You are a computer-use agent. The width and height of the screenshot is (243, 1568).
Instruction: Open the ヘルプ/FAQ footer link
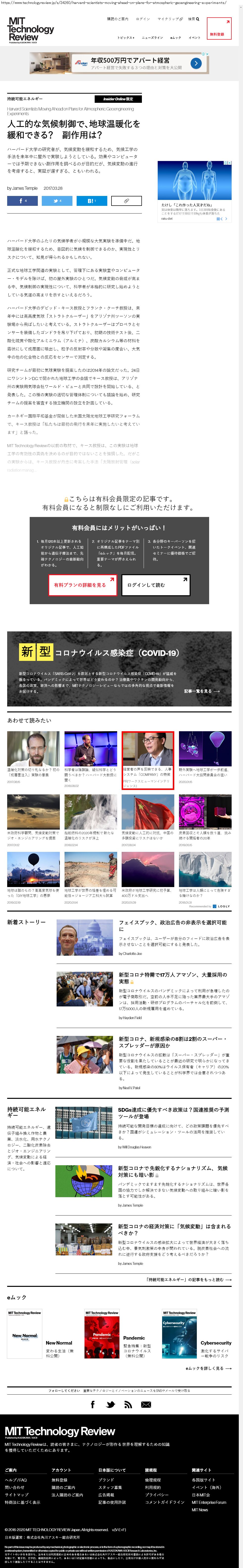point(16,1475)
